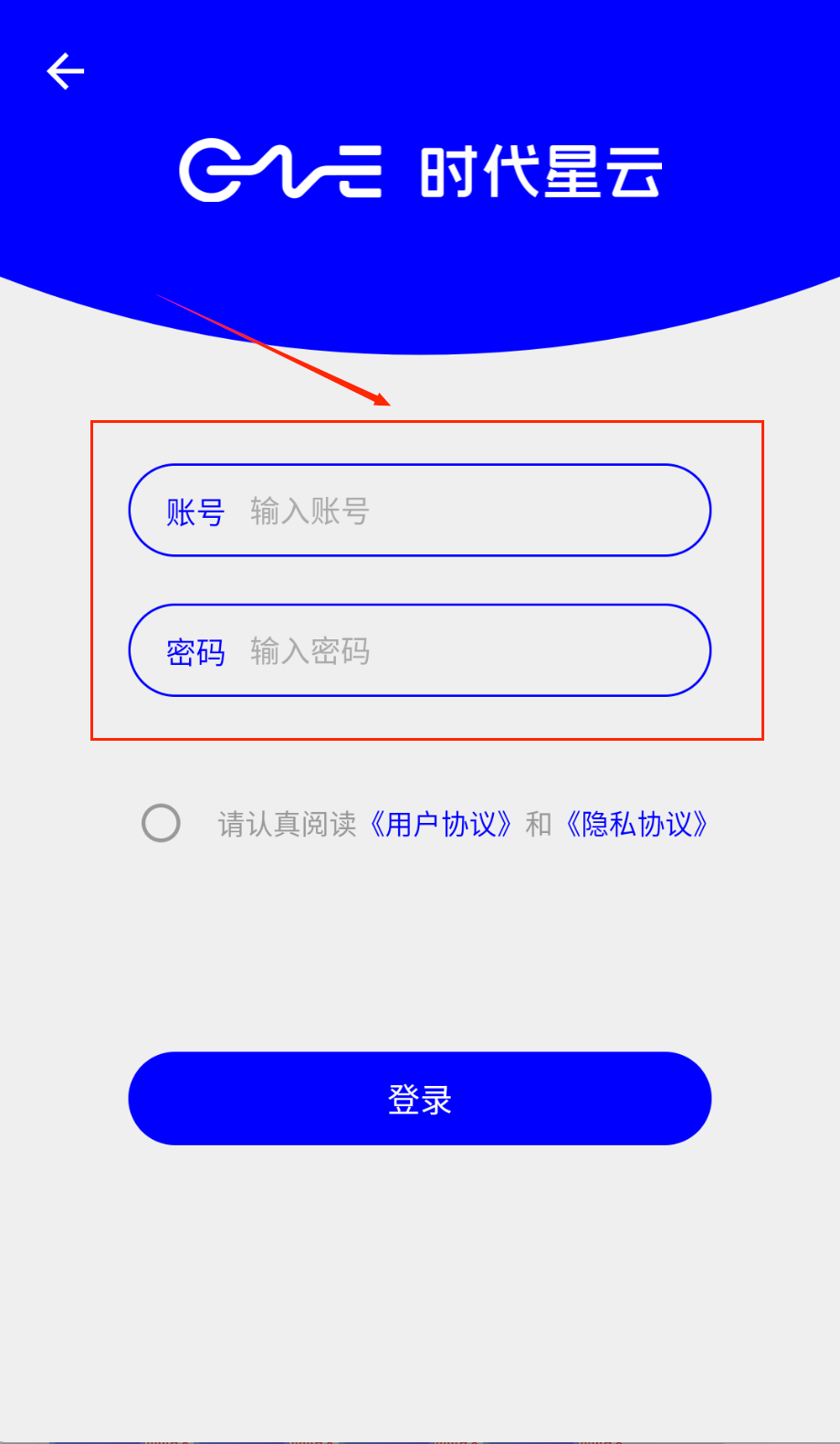Check the agreement consent circle
Image resolution: width=840 pixels, height=1444 pixels.
pyautogui.click(x=161, y=823)
